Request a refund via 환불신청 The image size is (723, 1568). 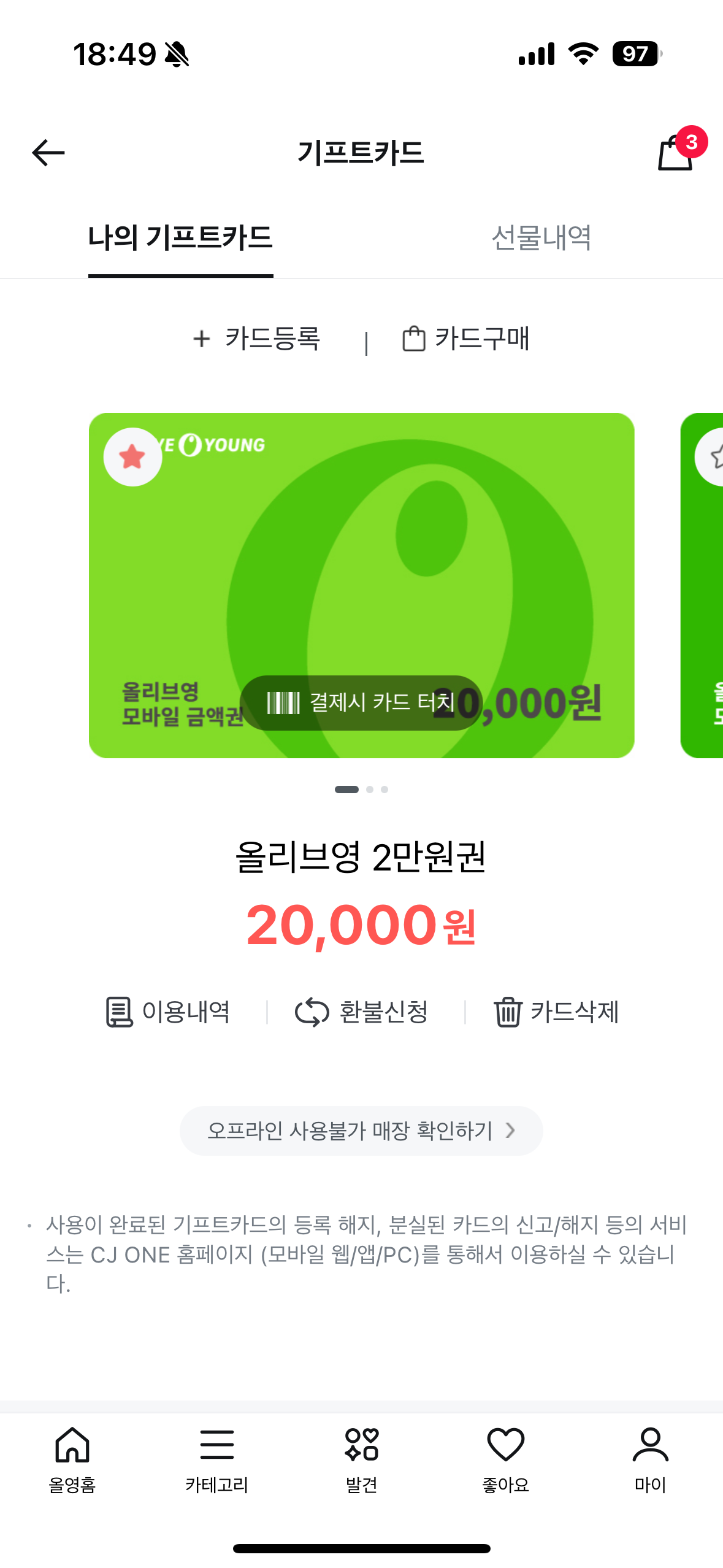[362, 1012]
